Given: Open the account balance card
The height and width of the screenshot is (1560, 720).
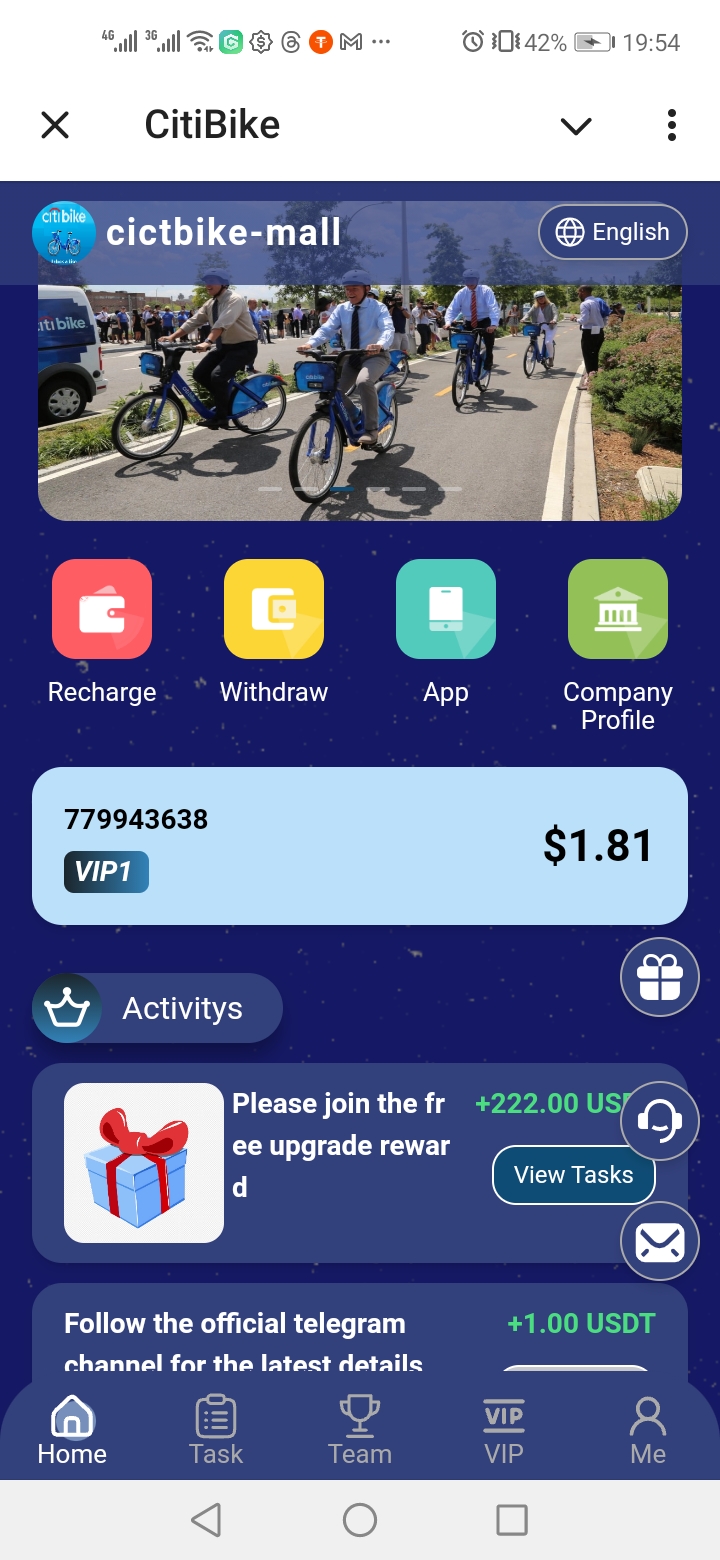Looking at the screenshot, I should (x=360, y=846).
